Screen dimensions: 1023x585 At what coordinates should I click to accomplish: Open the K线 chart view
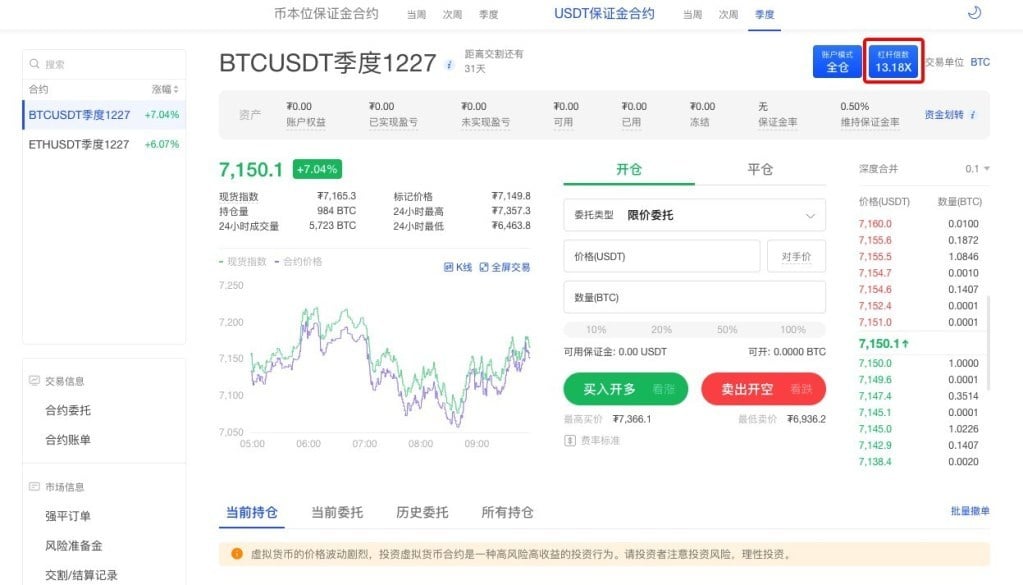pos(458,267)
